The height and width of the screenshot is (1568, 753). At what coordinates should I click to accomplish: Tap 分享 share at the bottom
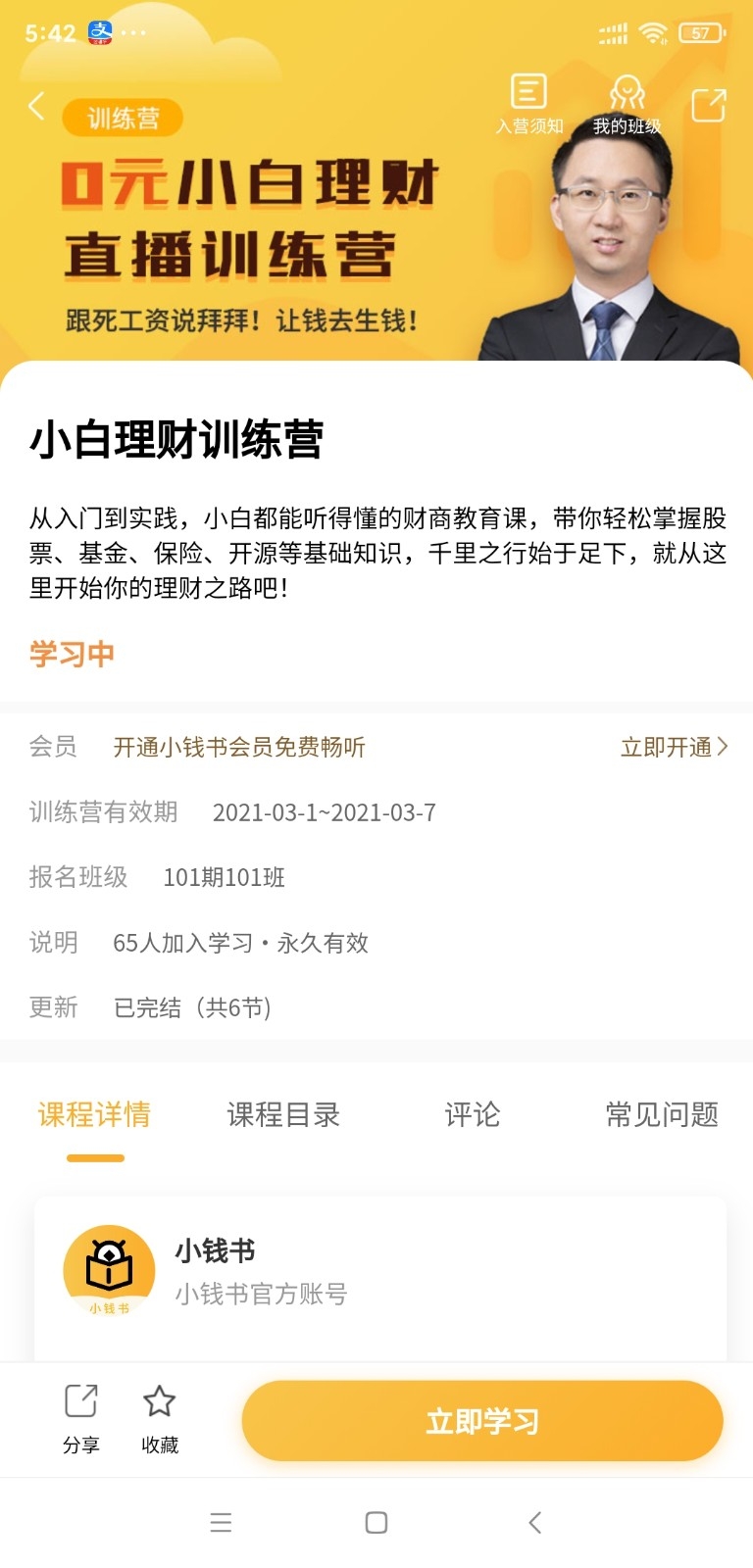[x=80, y=1417]
